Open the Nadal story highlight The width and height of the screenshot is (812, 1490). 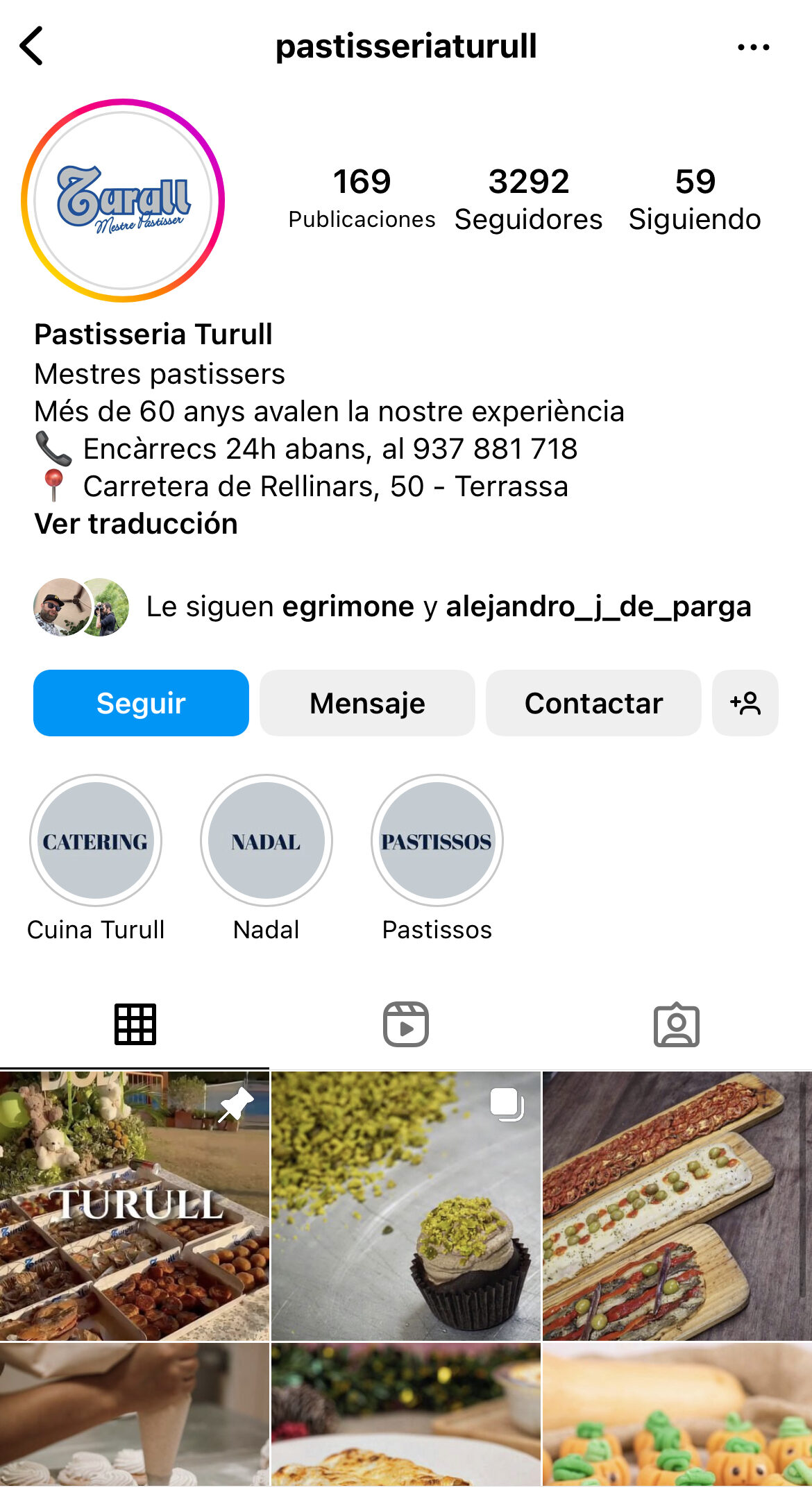tap(267, 841)
